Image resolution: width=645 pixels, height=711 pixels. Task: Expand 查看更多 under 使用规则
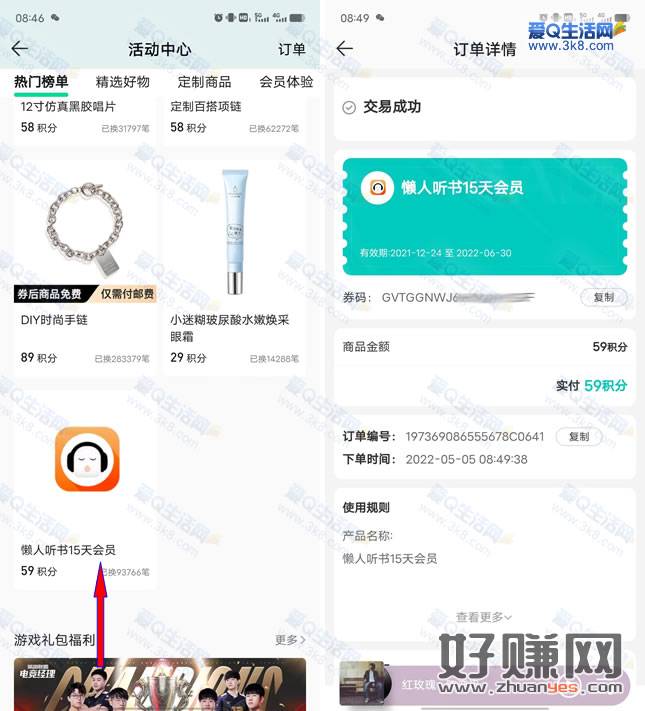(484, 618)
